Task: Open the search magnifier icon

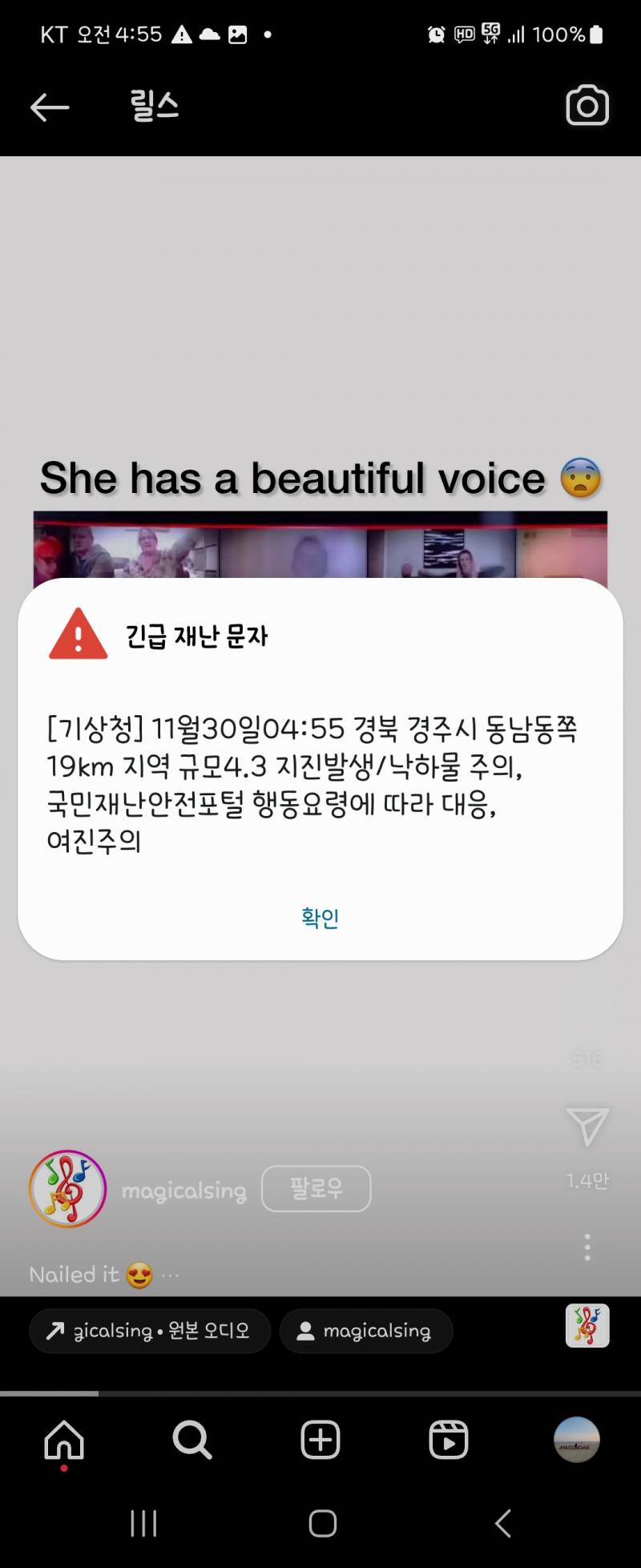Action: 191,1439
